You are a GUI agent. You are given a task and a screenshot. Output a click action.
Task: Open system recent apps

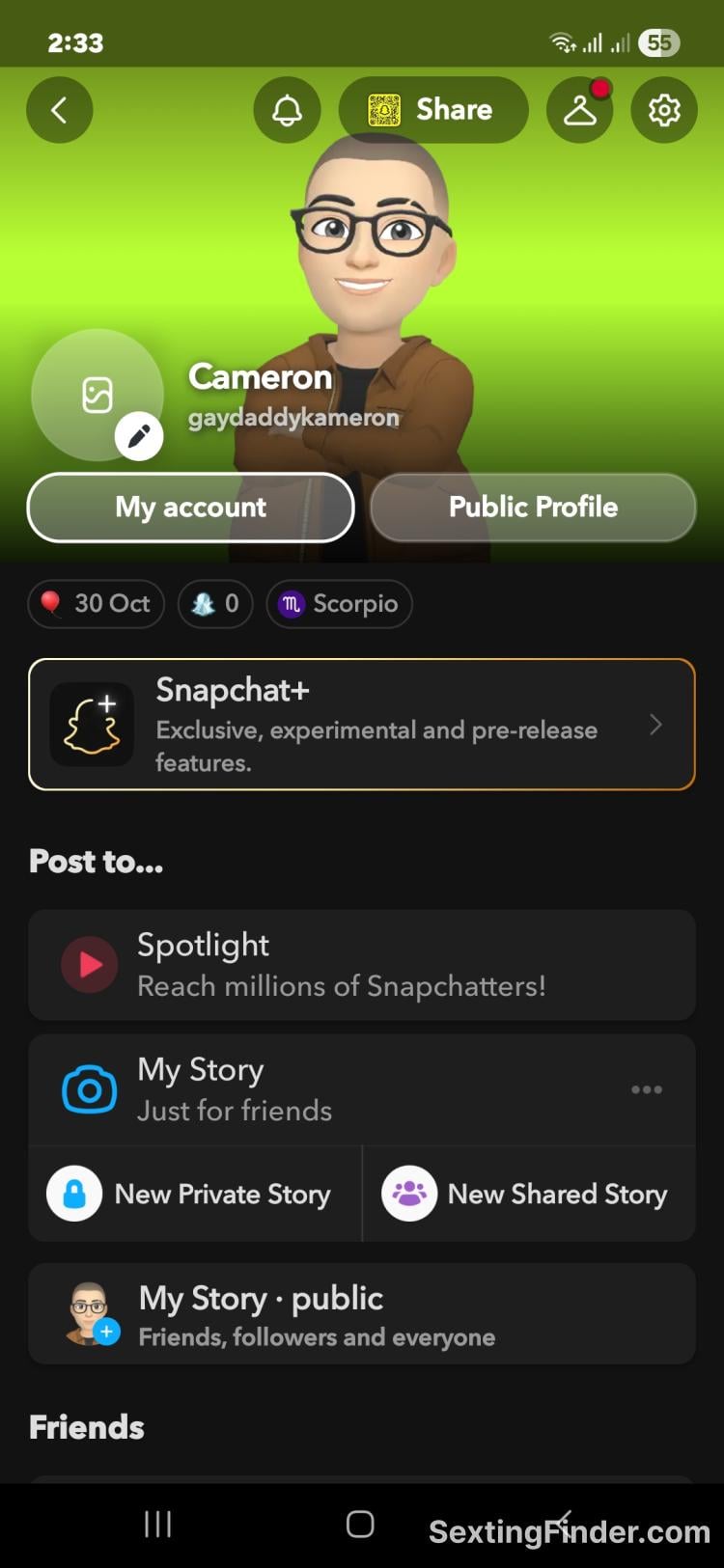[157, 1525]
